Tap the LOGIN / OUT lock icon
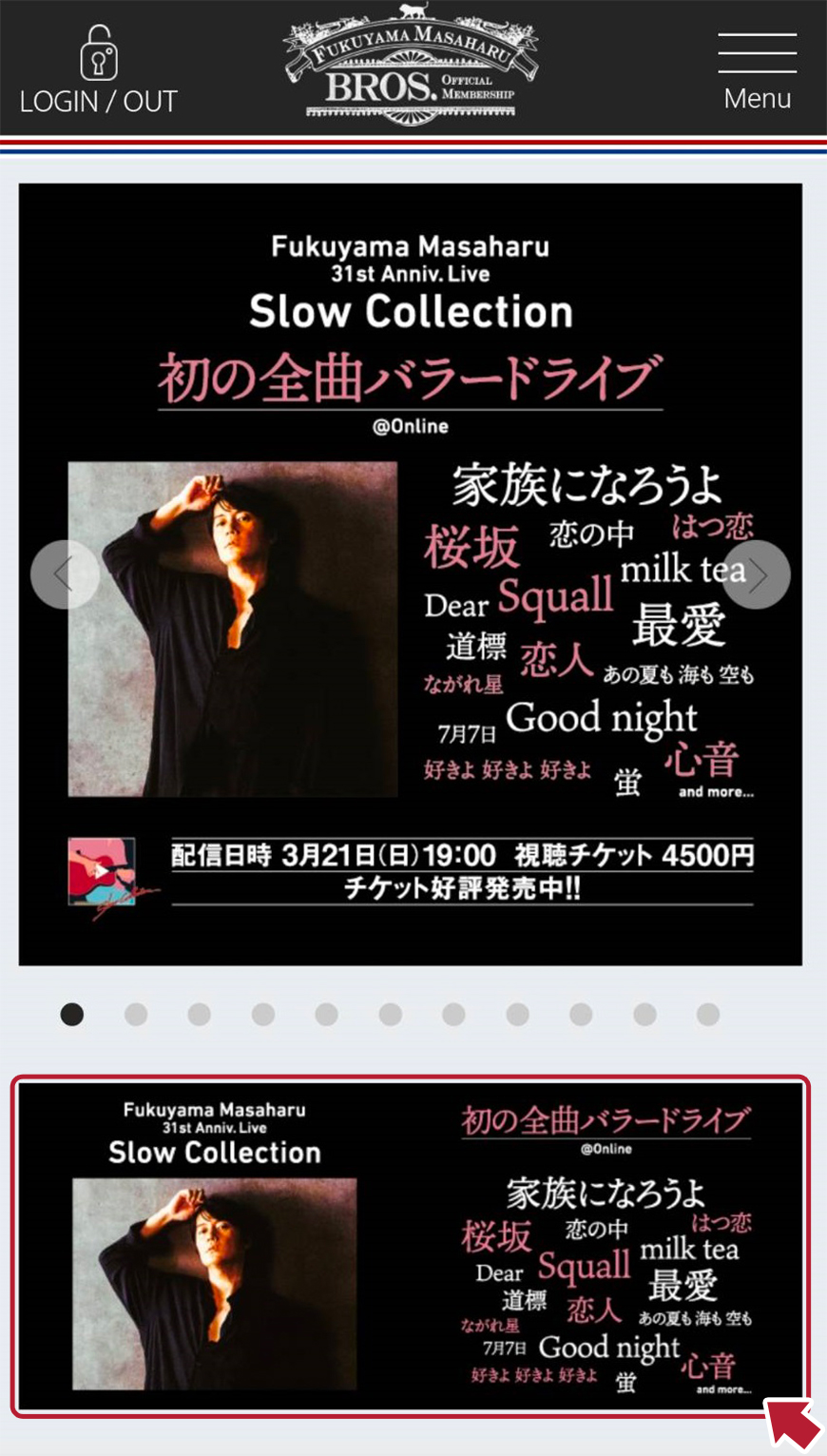 [98, 54]
